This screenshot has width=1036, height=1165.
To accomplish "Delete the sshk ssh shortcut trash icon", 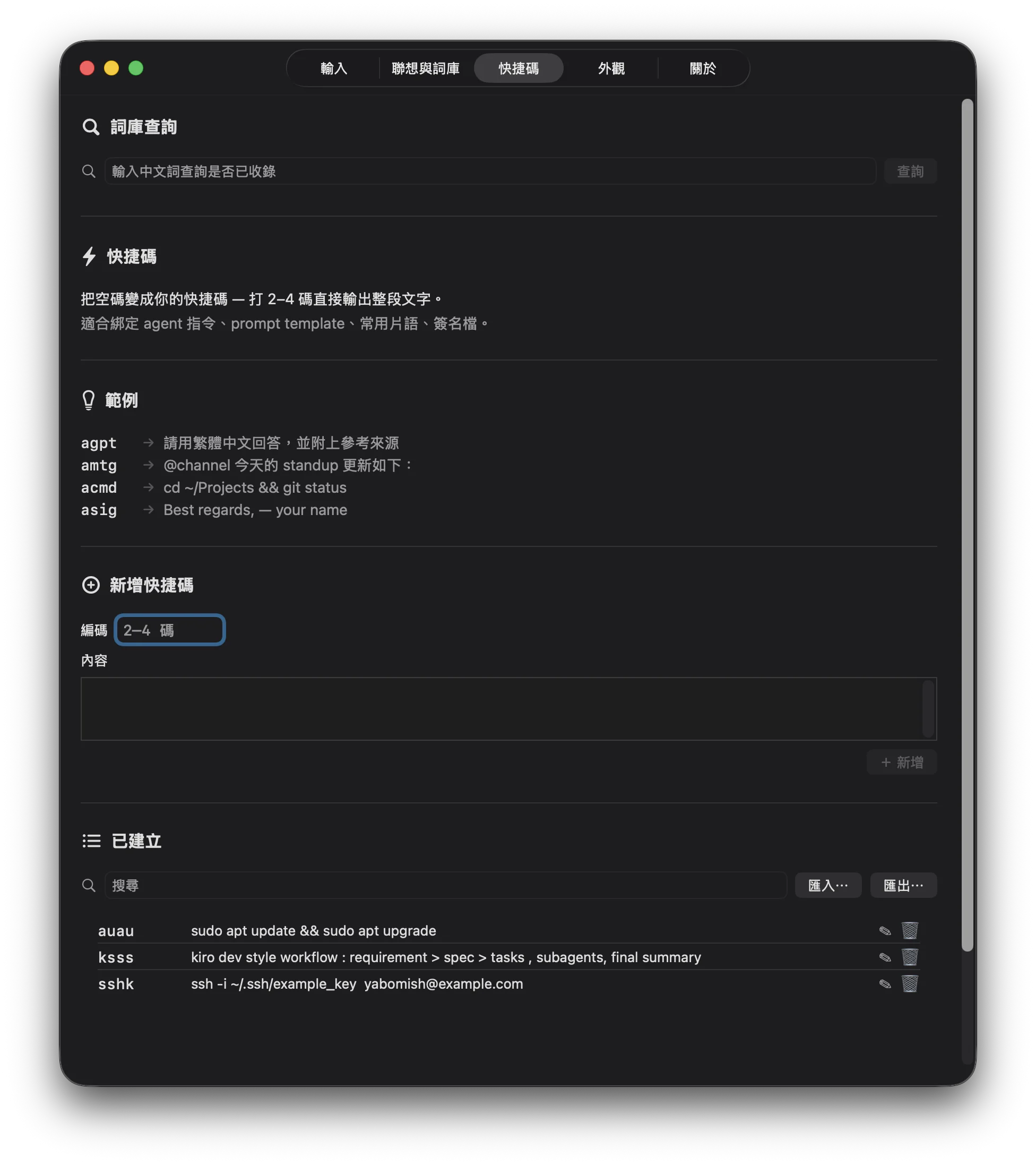I will (x=910, y=984).
